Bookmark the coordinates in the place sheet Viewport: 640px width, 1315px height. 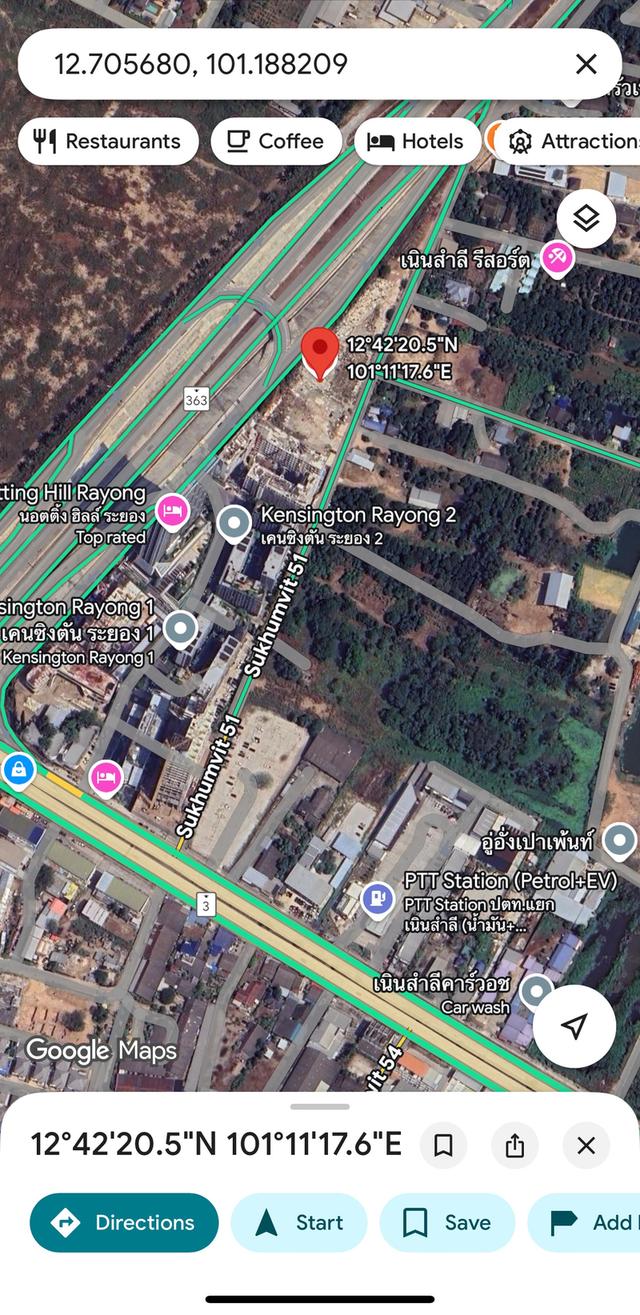(x=443, y=1145)
